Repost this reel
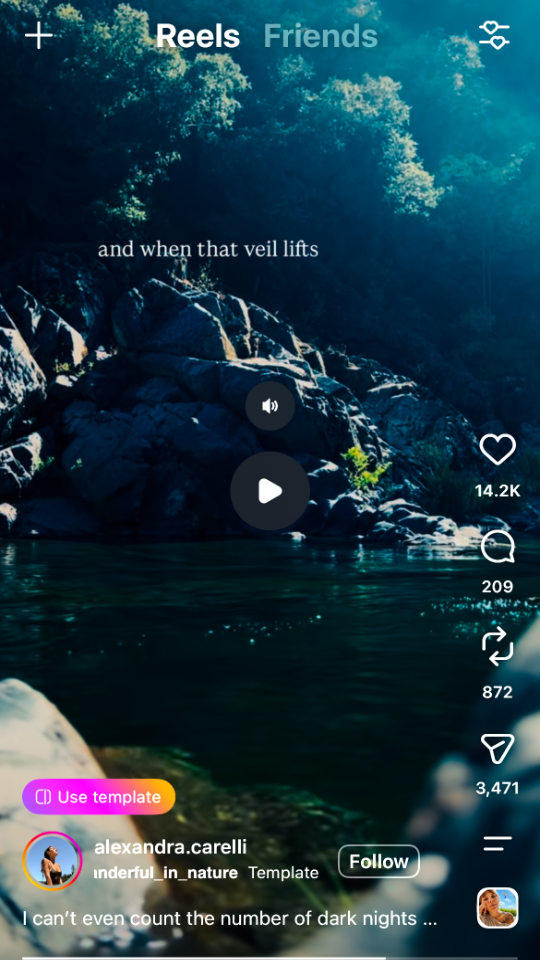The width and height of the screenshot is (540, 960). tap(497, 646)
